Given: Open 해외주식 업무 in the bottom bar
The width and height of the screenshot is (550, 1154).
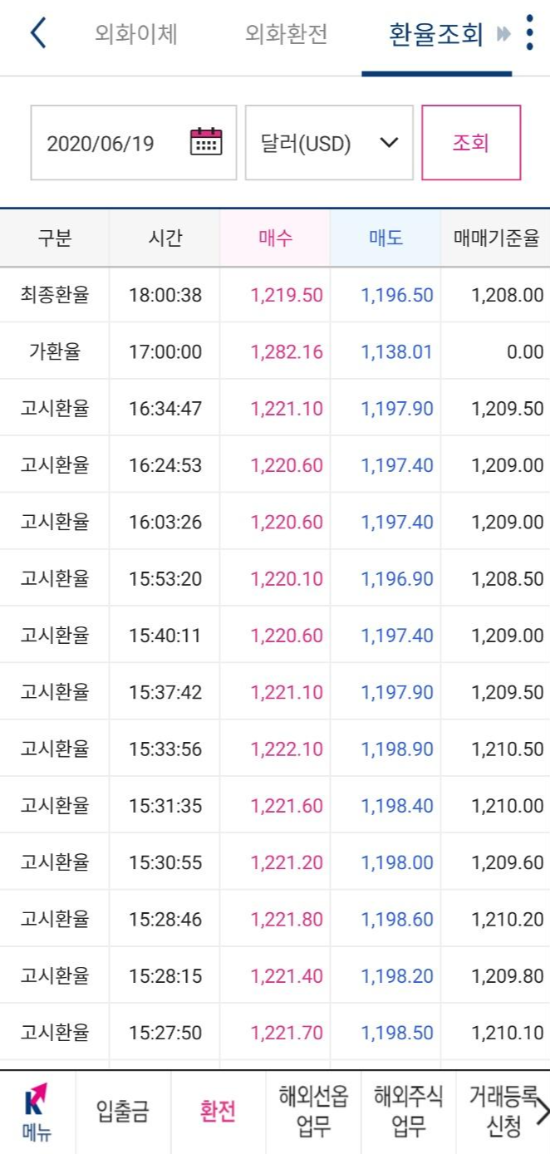Looking at the screenshot, I should pos(408,1111).
